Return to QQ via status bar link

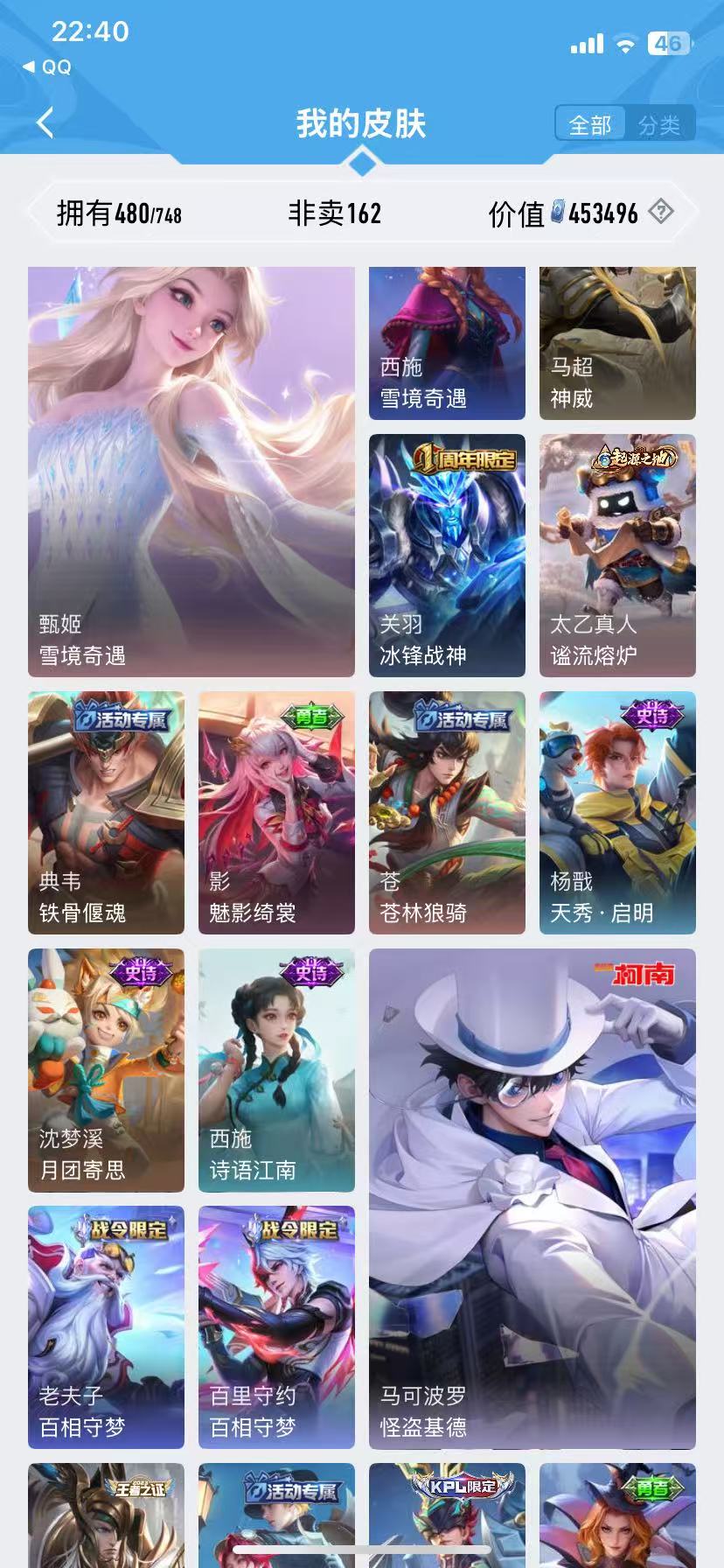pyautogui.click(x=48, y=67)
